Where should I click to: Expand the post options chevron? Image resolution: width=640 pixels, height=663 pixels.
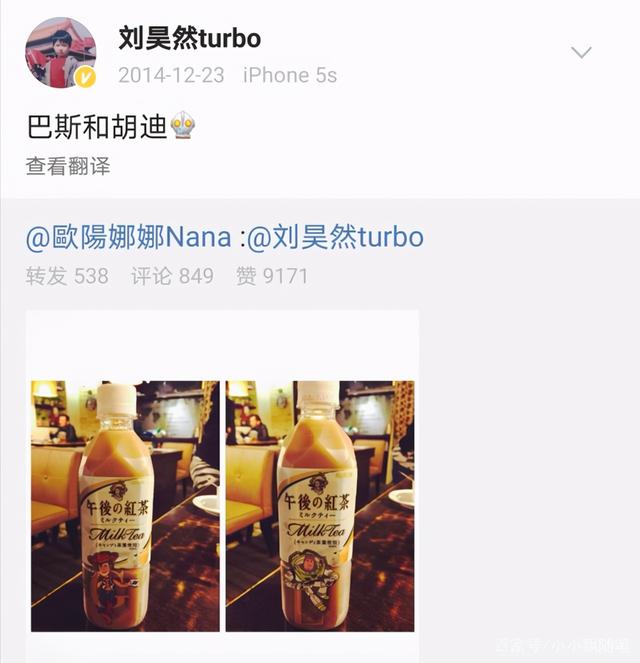tap(581, 52)
